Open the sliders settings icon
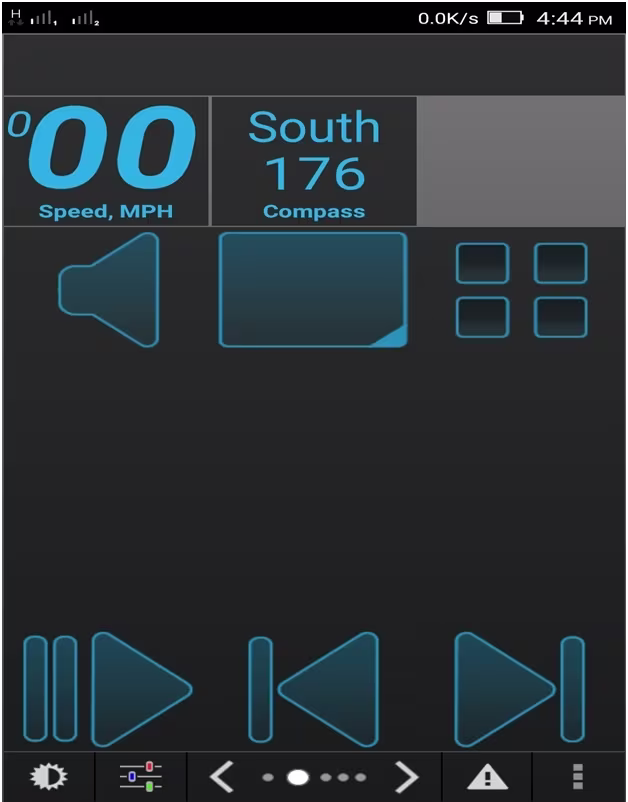The width and height of the screenshot is (628, 802). (x=140, y=777)
